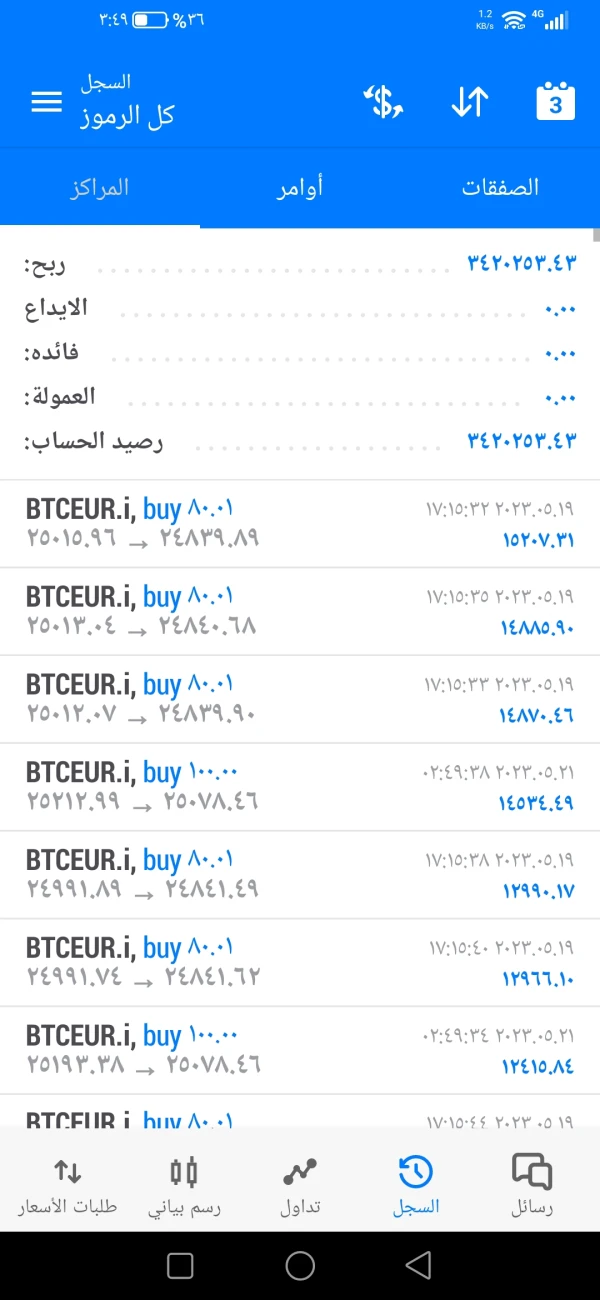Viewport: 600px width, 1300px height.
Task: Open the sort order arrows
Action: [469, 102]
